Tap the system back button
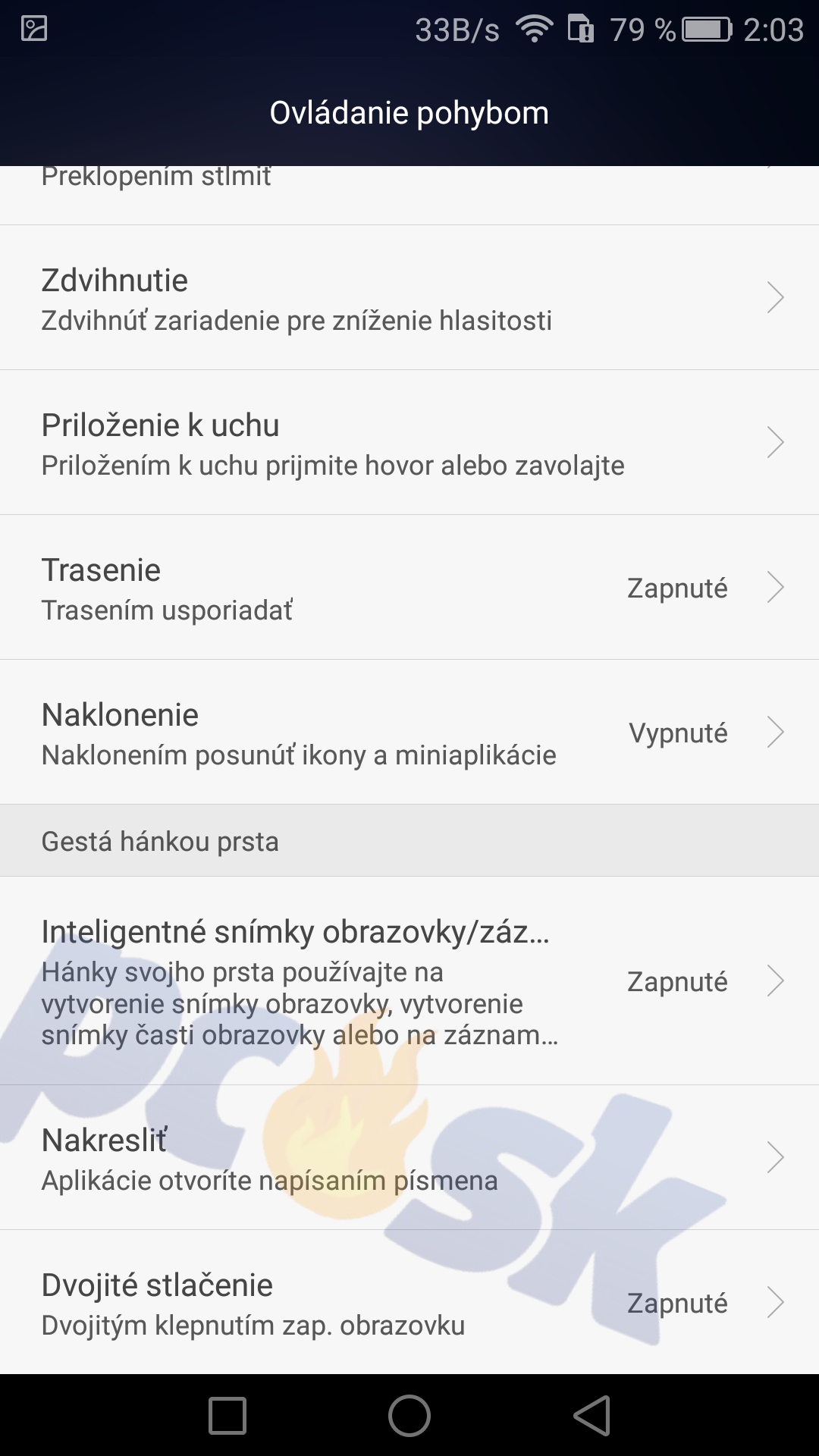The height and width of the screenshot is (1456, 819). click(592, 1415)
